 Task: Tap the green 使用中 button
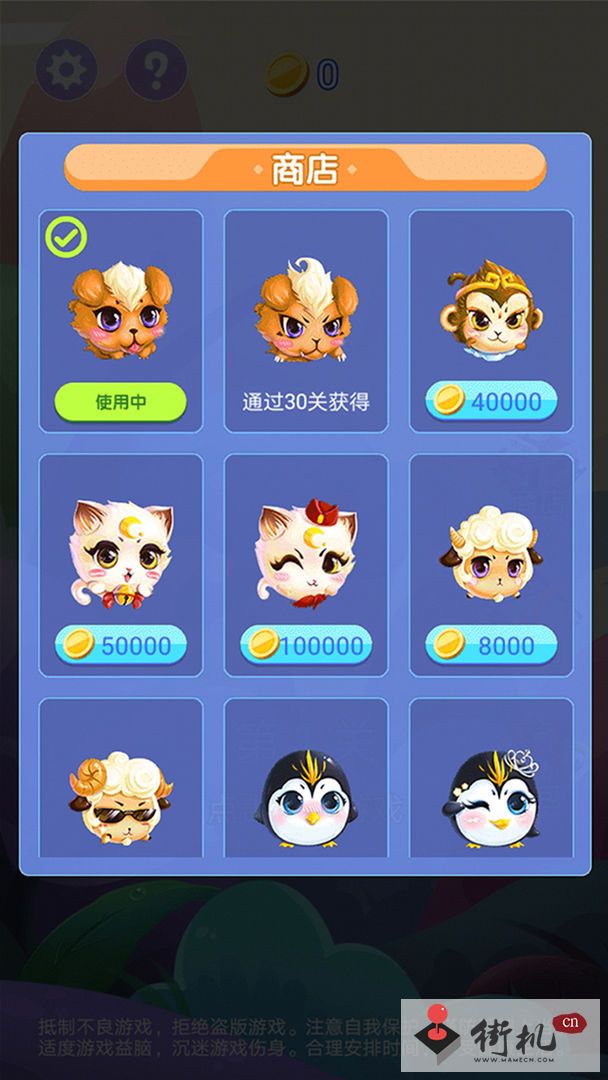[x=120, y=402]
